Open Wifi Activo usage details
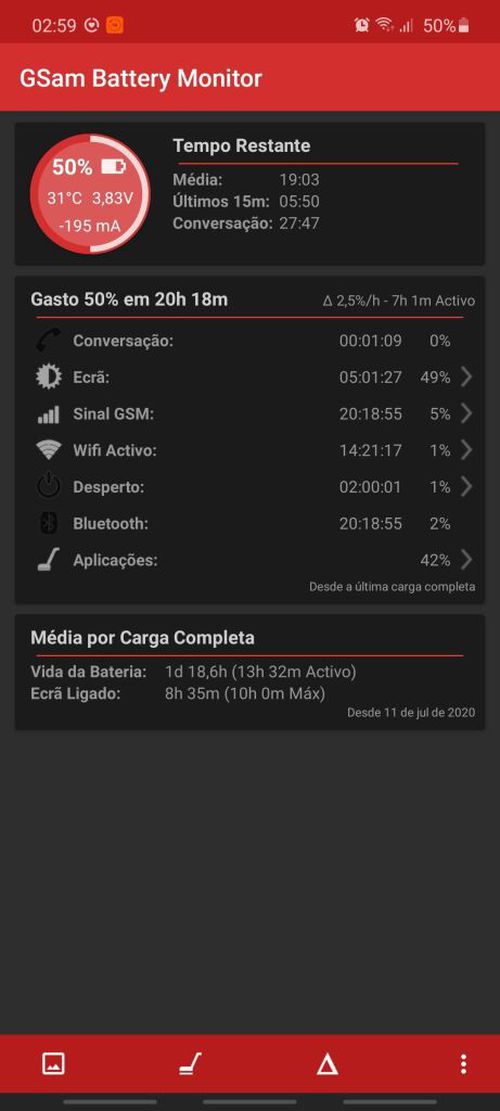The height and width of the screenshot is (1111, 500). [x=250, y=450]
